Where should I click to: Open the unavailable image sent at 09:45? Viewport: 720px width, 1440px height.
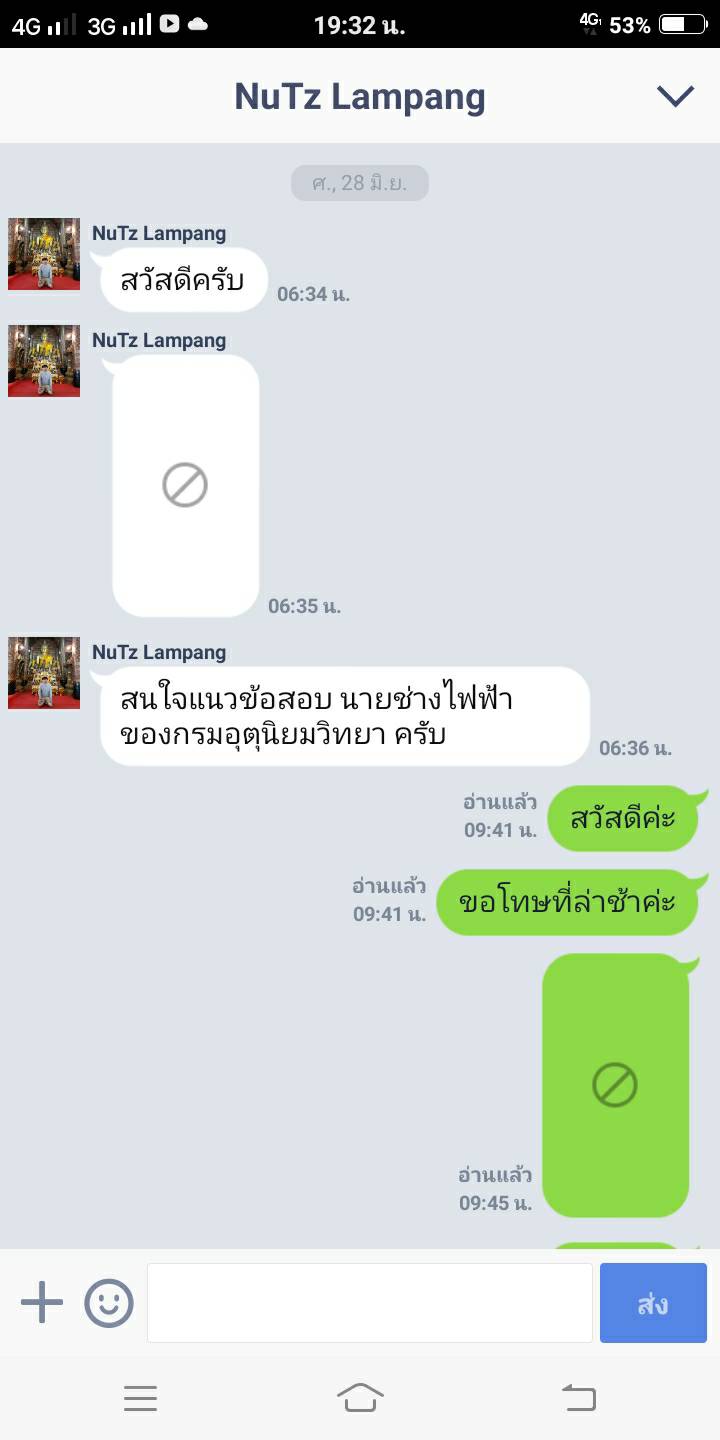(615, 1085)
